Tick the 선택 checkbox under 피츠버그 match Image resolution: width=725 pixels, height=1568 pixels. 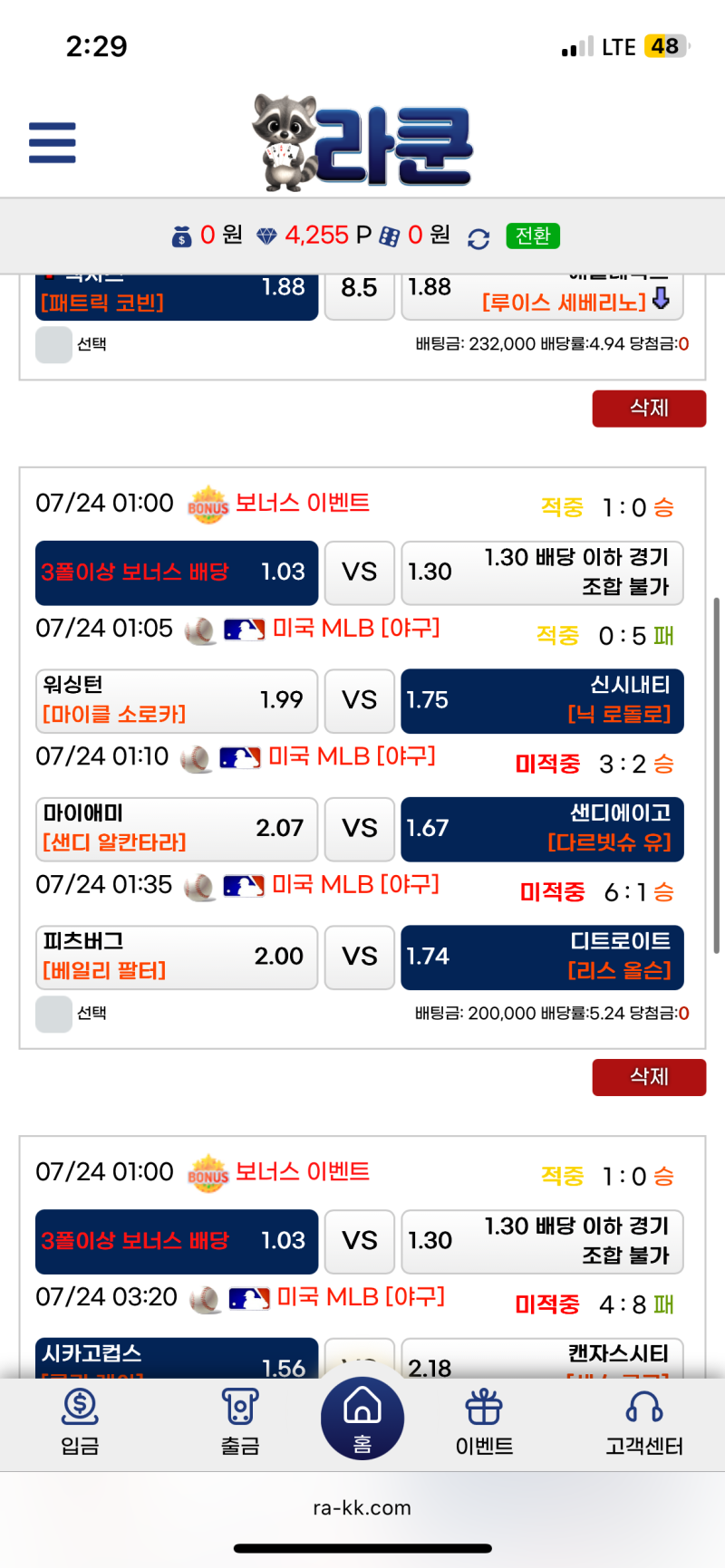pyautogui.click(x=53, y=1014)
